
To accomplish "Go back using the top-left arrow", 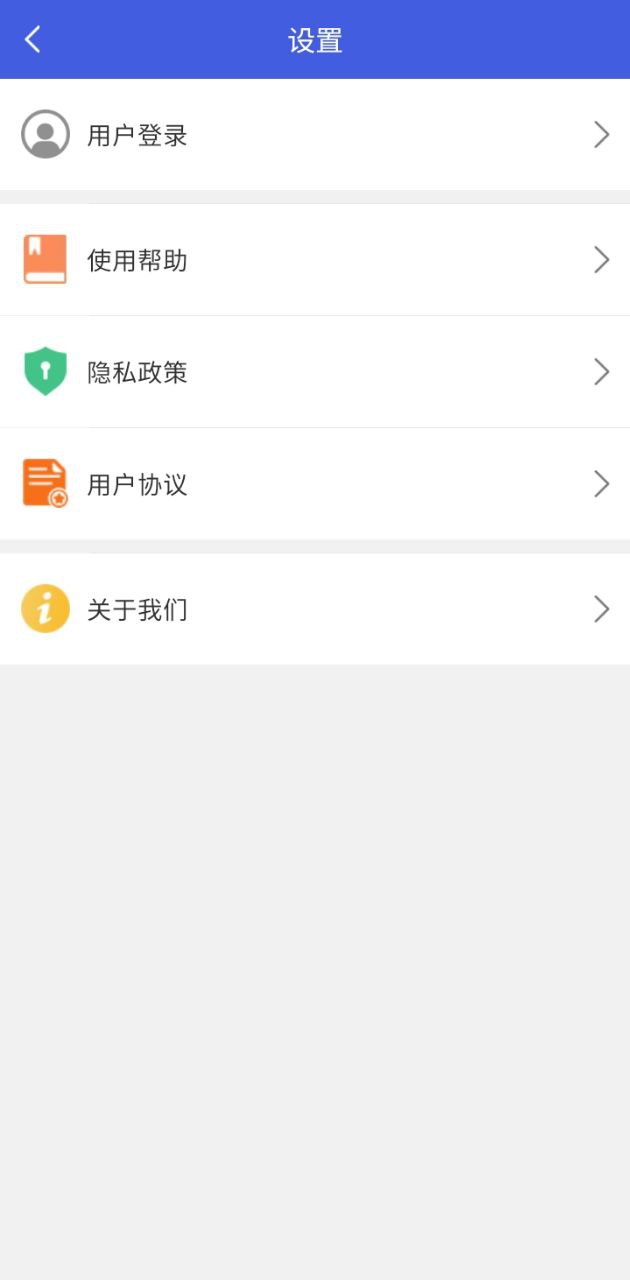I will click(33, 40).
